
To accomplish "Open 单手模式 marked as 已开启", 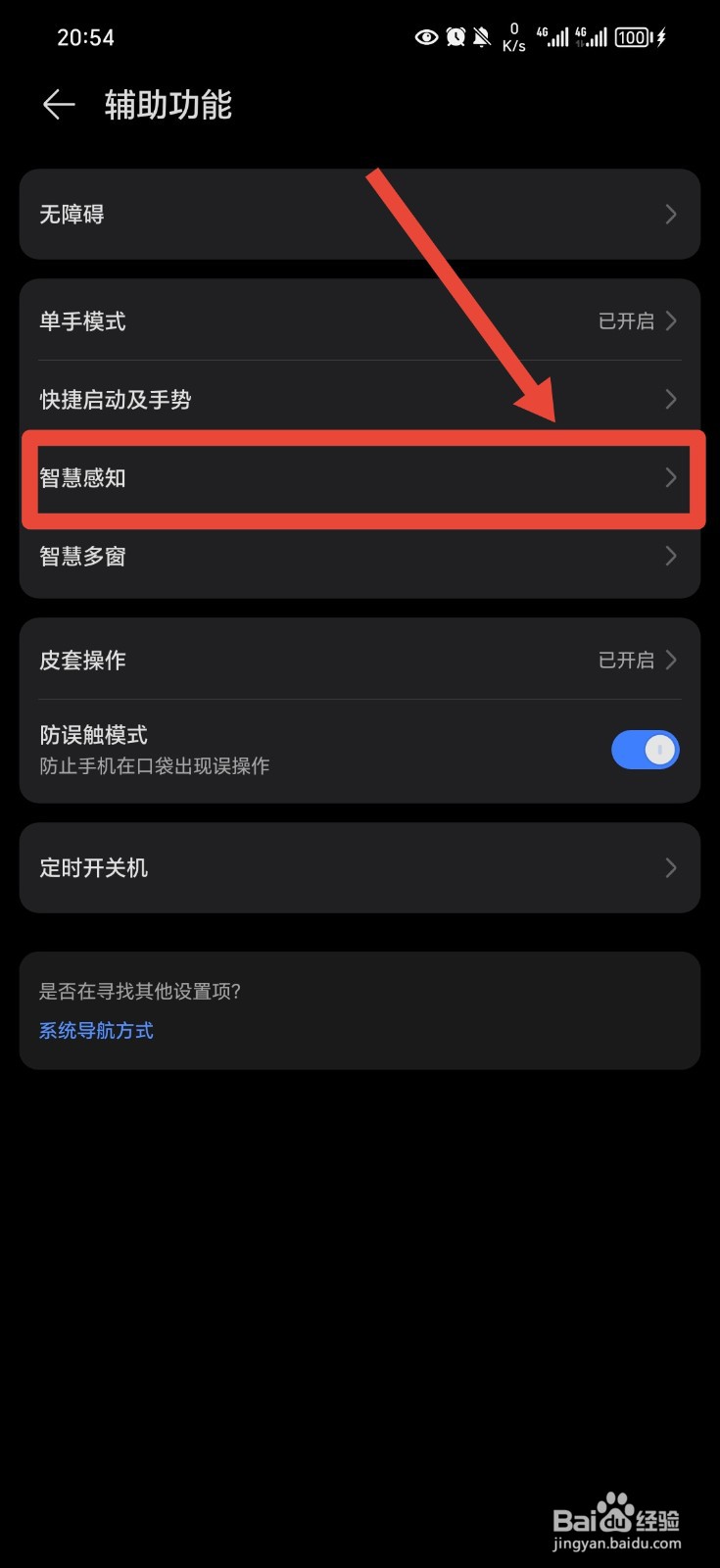I will click(360, 320).
